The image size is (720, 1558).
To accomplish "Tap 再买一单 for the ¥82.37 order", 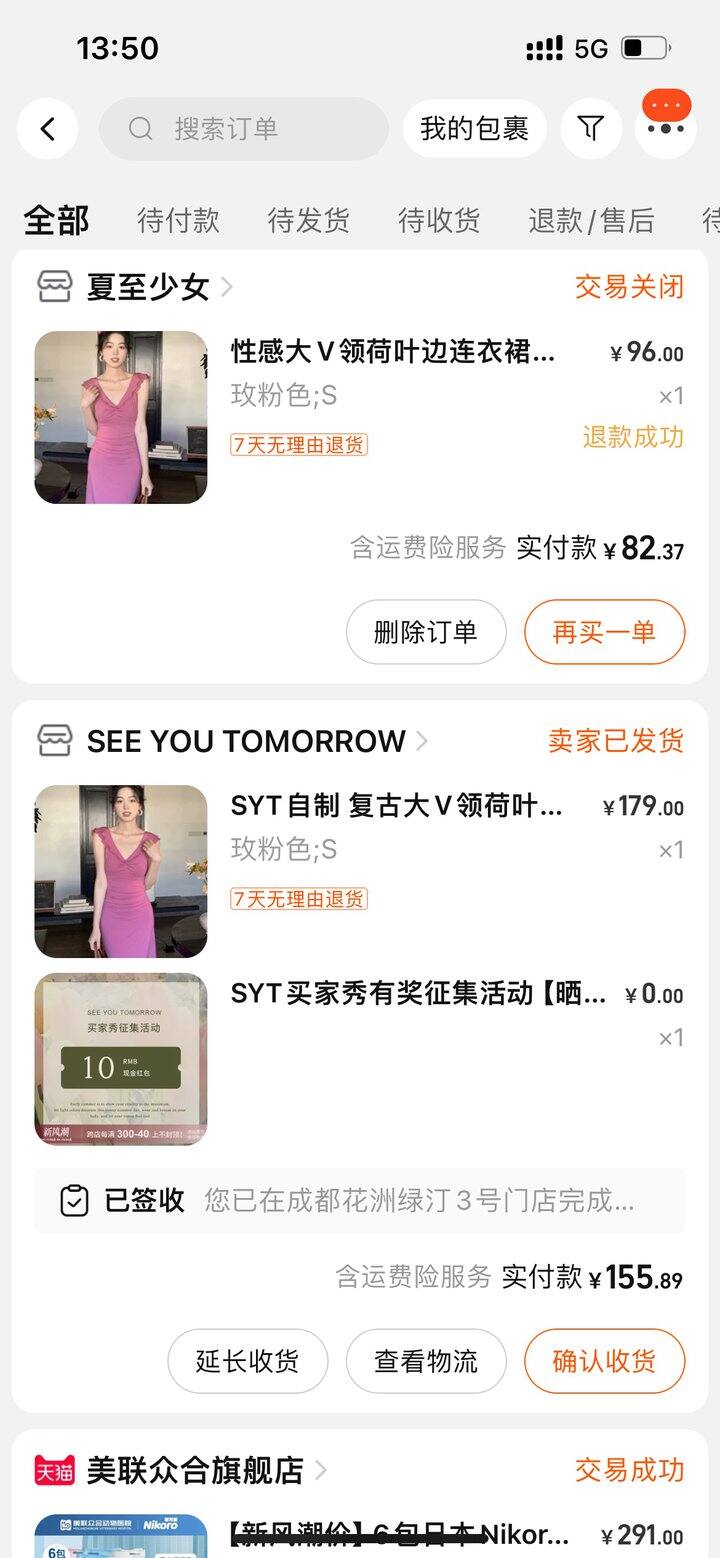I will click(604, 632).
